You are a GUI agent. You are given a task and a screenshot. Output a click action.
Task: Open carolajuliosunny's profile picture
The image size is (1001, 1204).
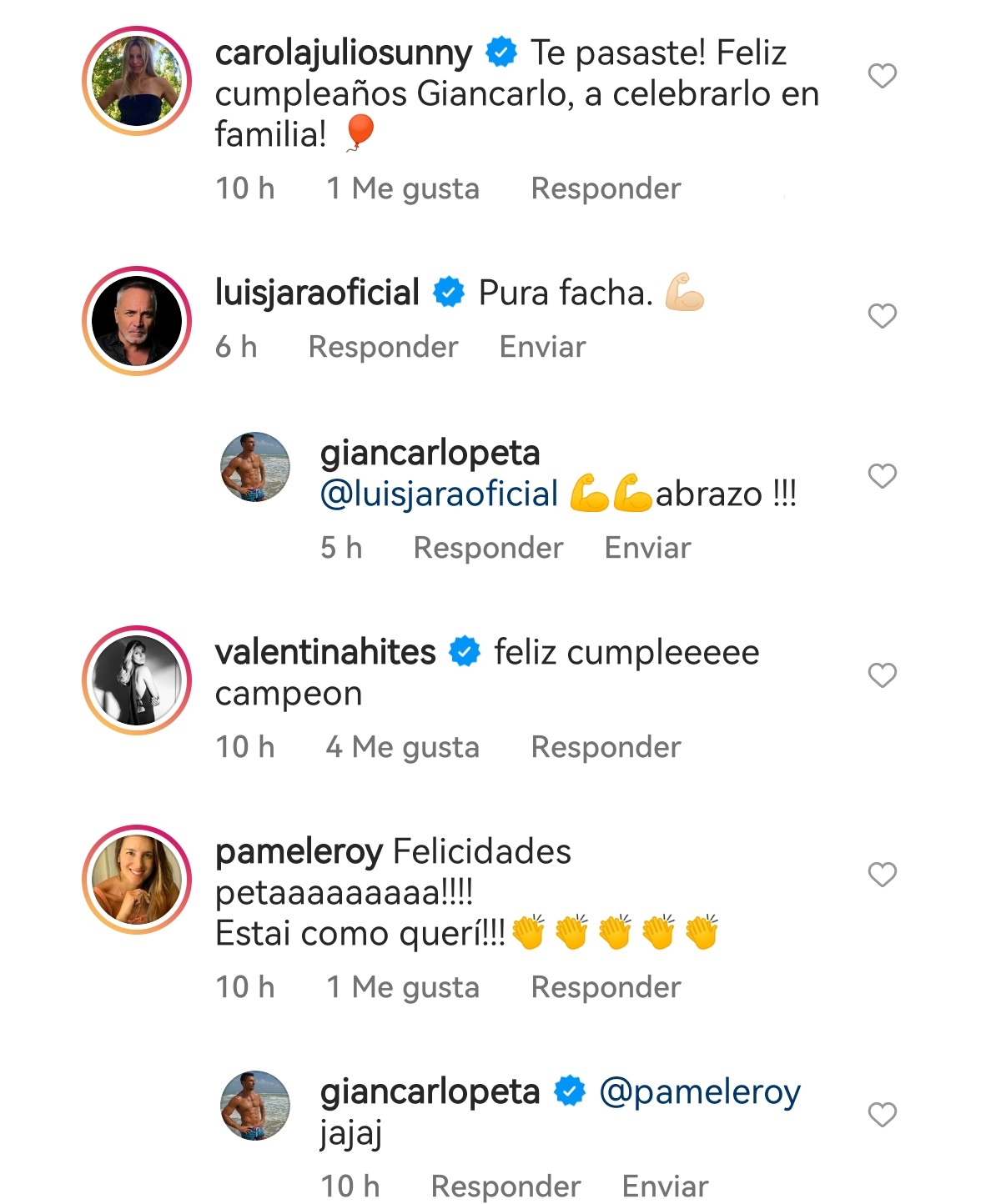tap(136, 79)
